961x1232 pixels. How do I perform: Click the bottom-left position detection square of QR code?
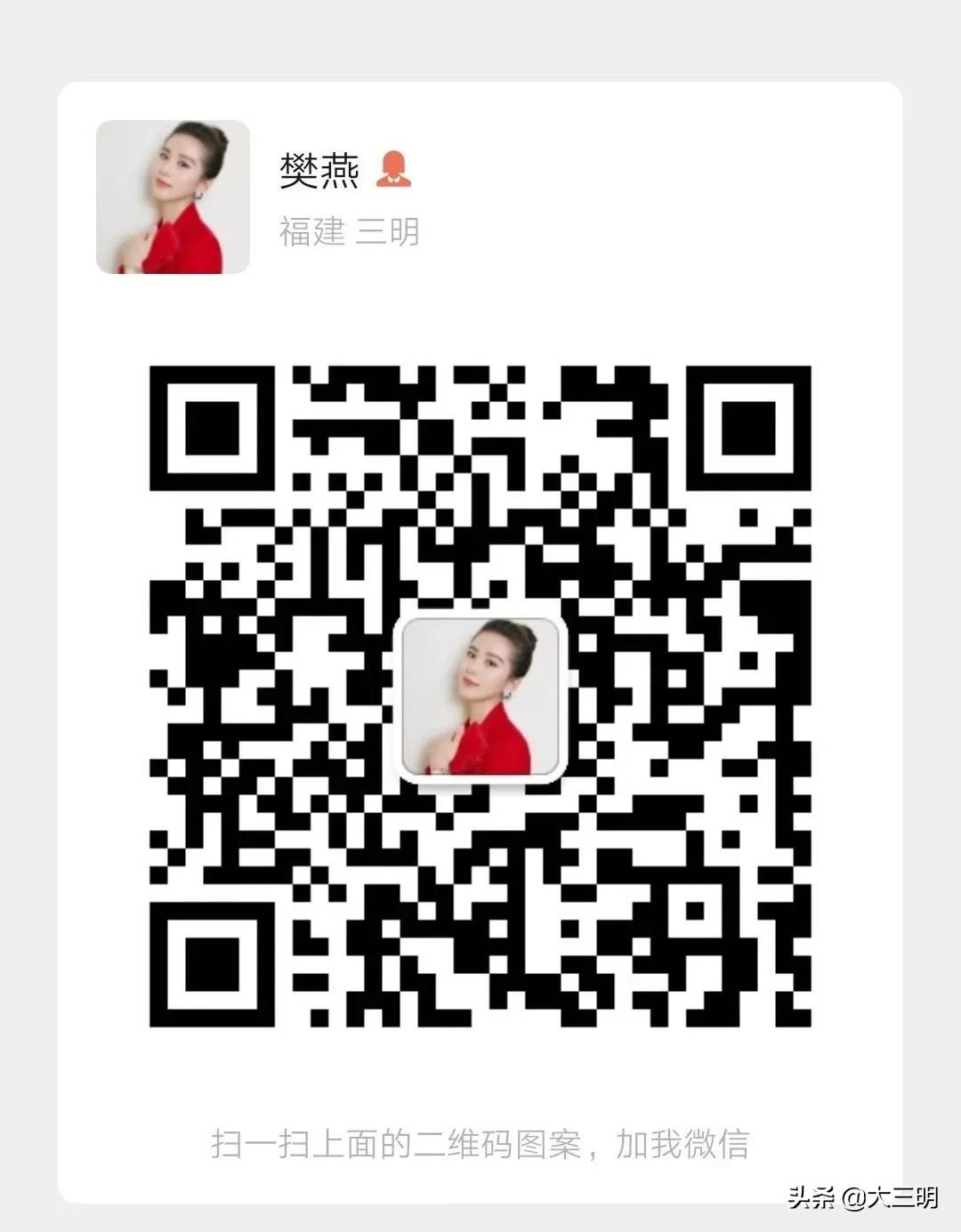tap(211, 963)
